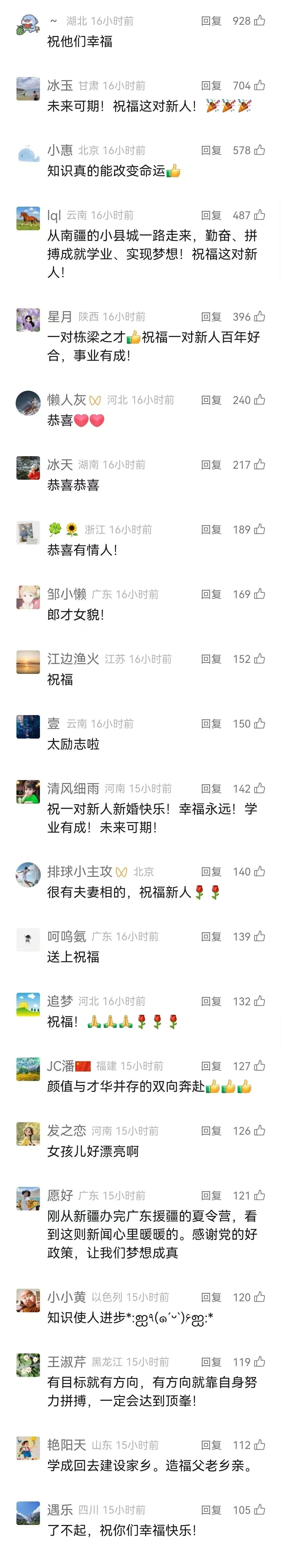Open 冰天's profile avatar

[28, 467]
